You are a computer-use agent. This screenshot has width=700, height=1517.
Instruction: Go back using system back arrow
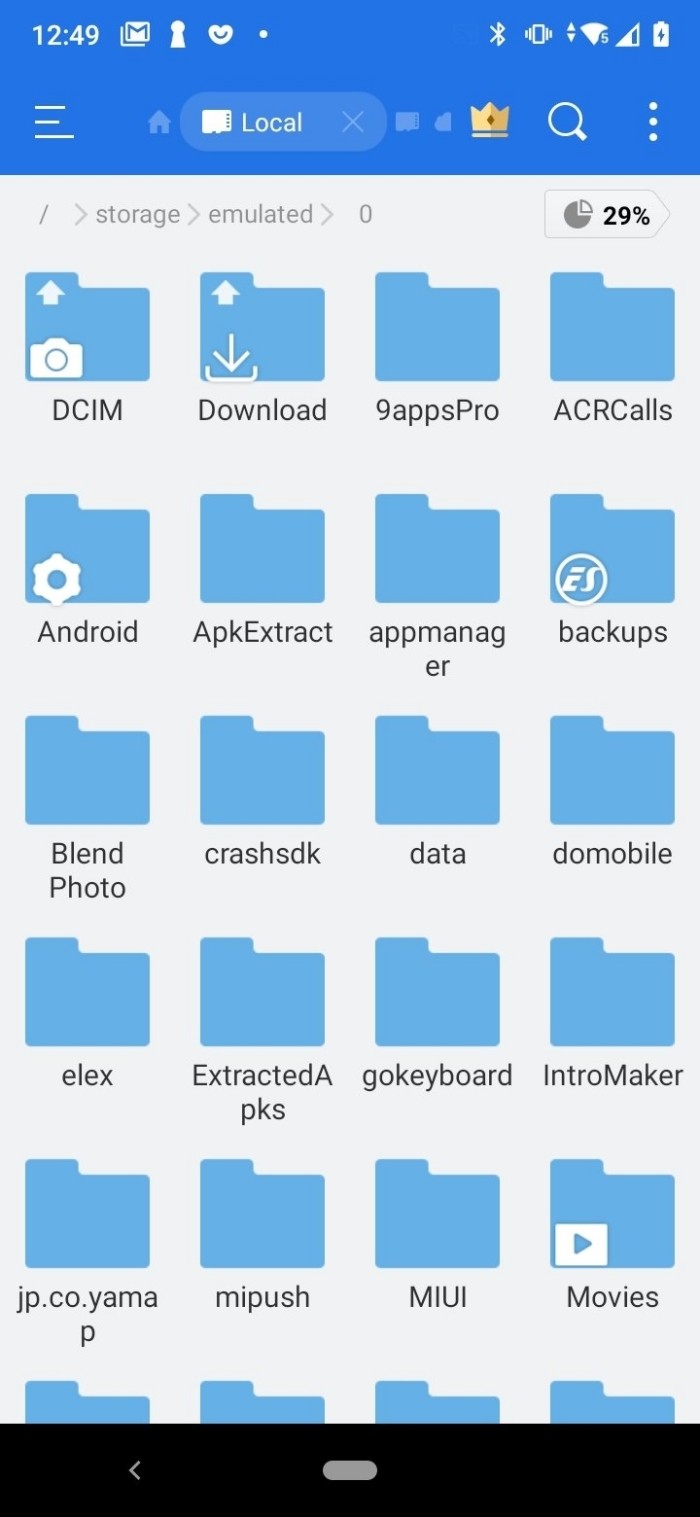pos(135,1470)
